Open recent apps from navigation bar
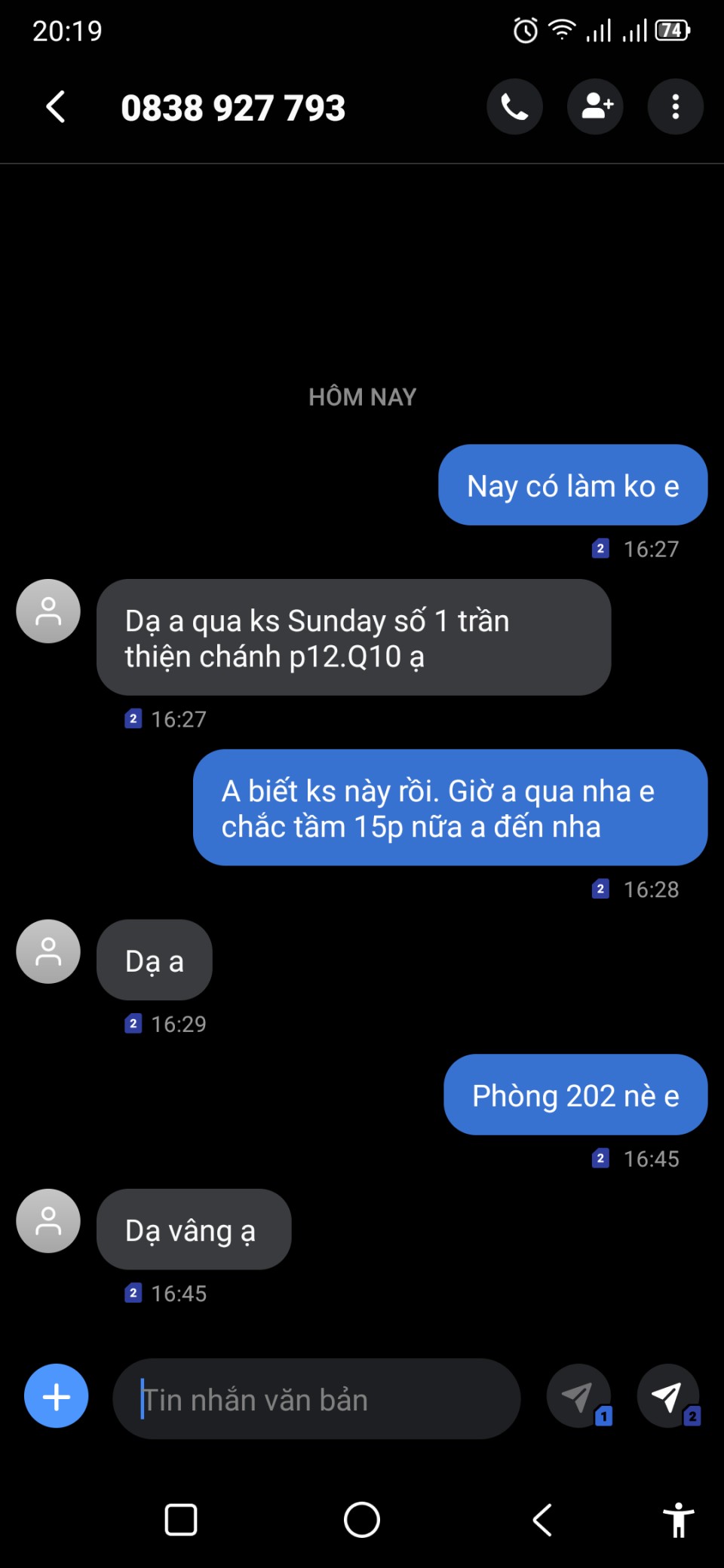 (x=181, y=1519)
